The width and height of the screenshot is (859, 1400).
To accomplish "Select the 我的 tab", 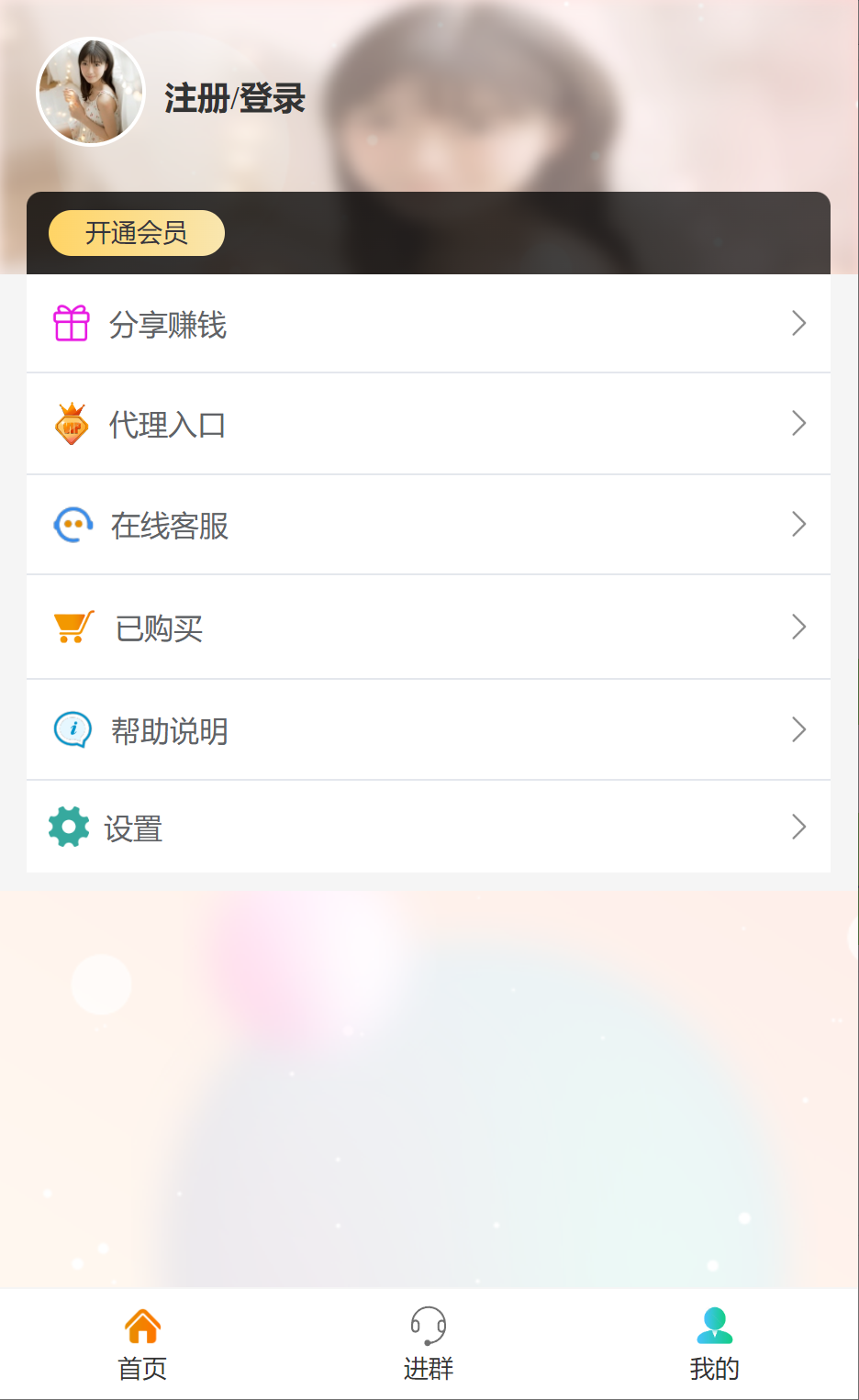I will coord(715,1345).
